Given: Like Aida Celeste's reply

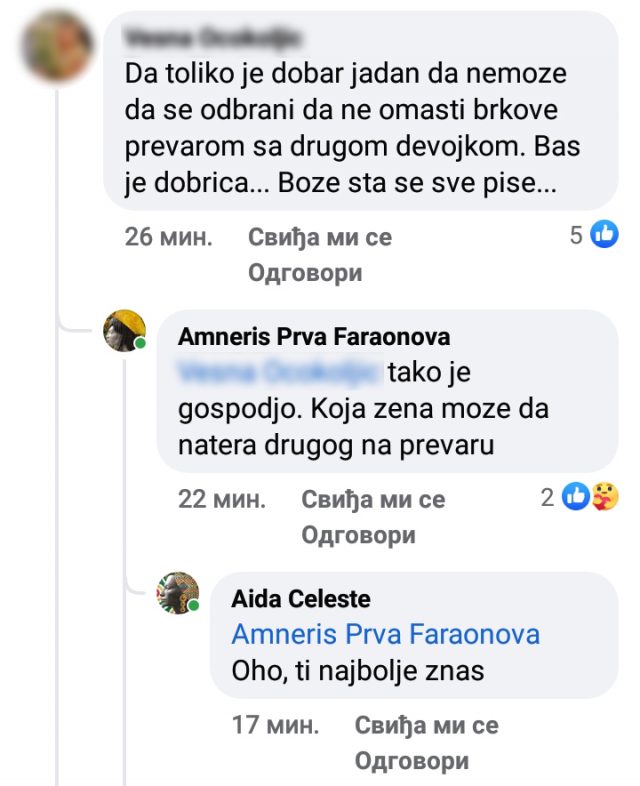Looking at the screenshot, I should (426, 725).
